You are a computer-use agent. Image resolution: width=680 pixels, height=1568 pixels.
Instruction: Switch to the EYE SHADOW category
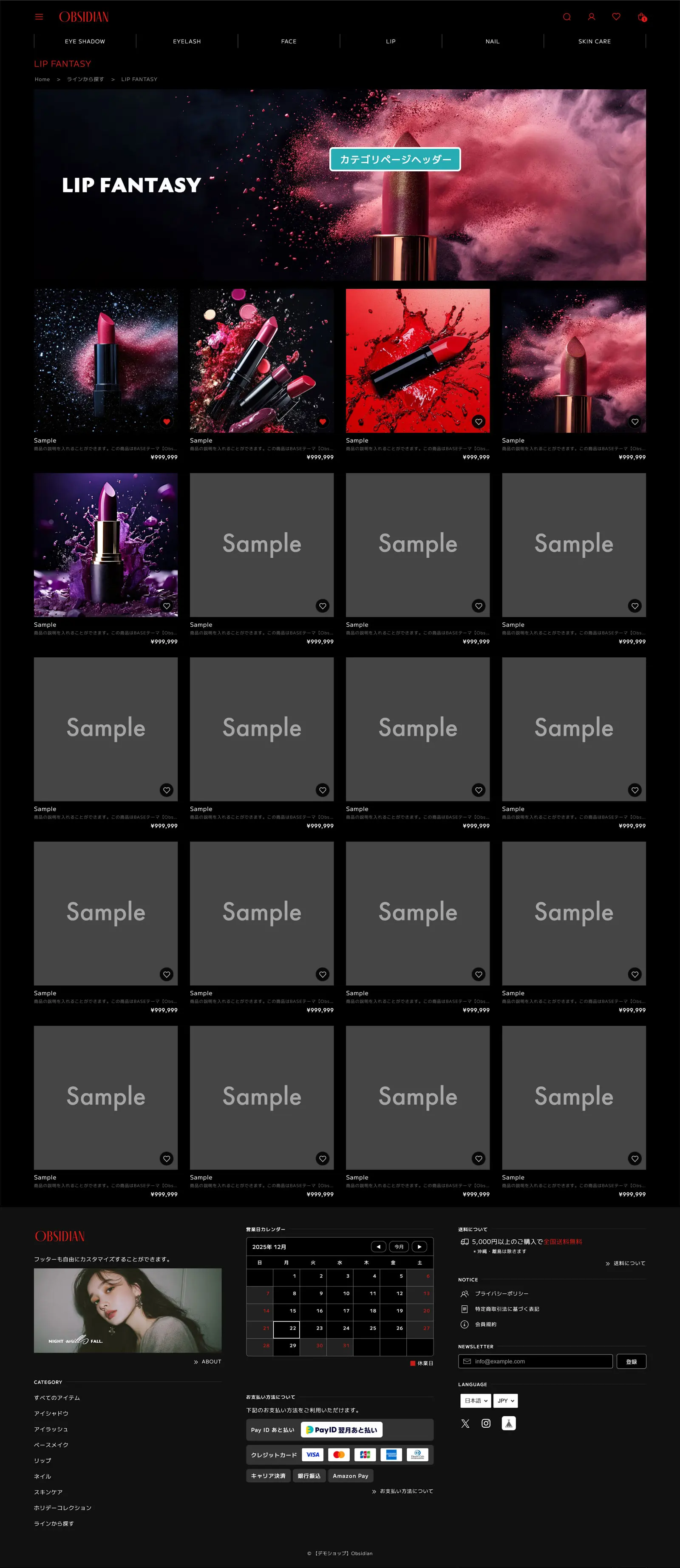click(85, 41)
